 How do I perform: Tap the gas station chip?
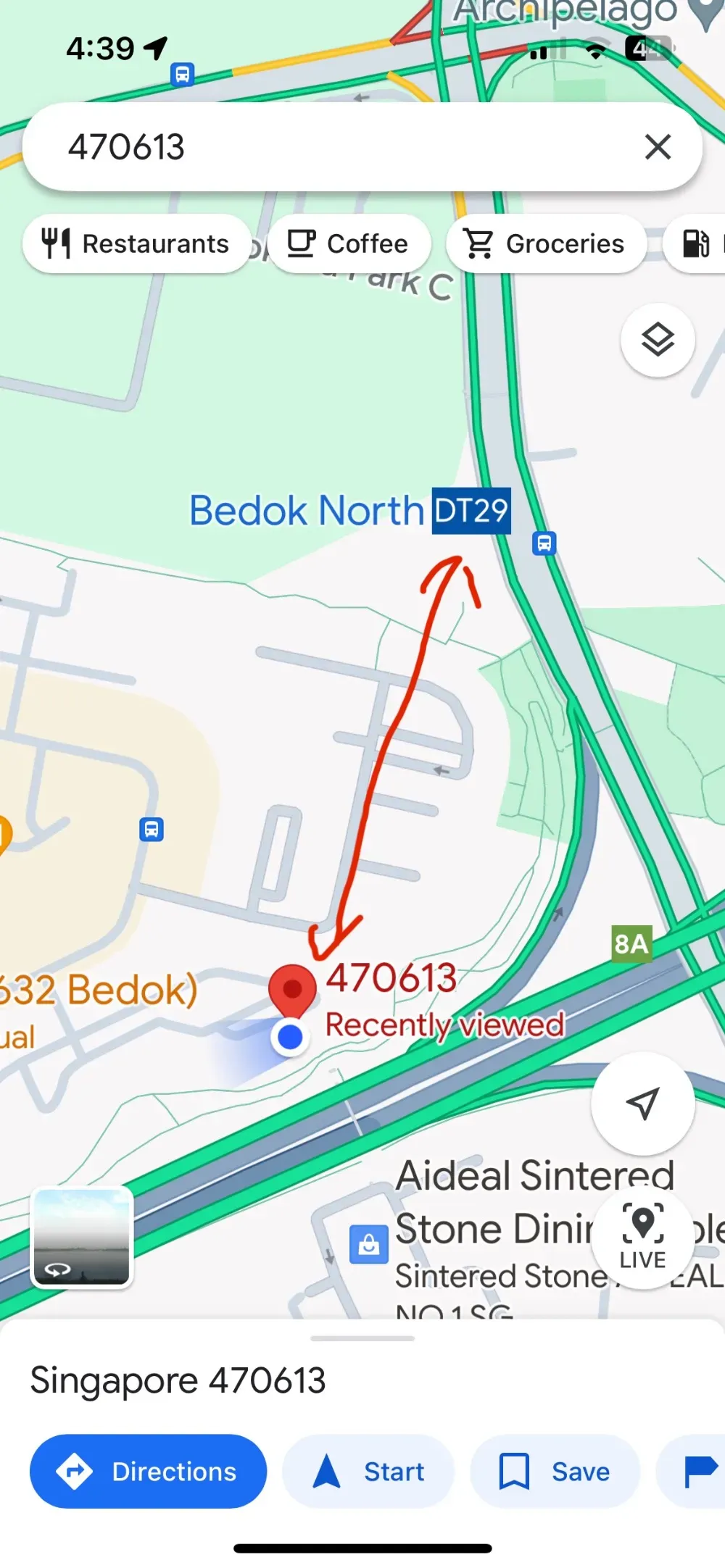pos(695,244)
